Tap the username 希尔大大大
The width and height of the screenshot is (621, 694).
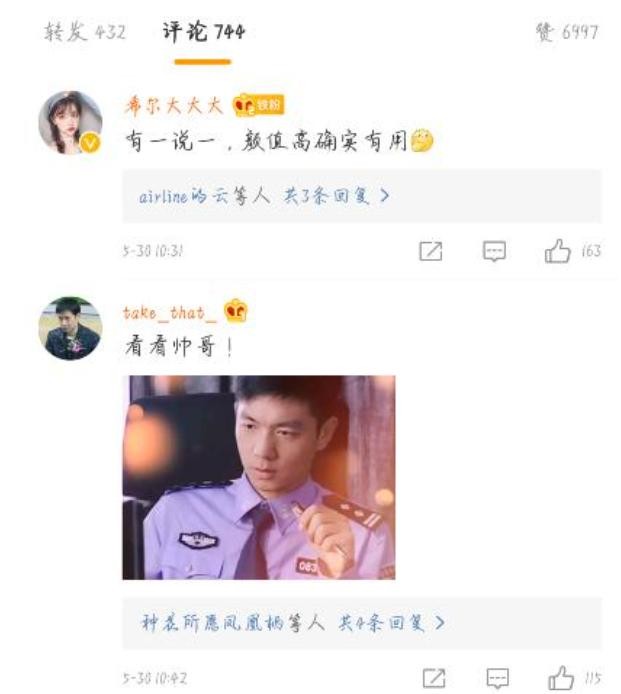click(x=173, y=105)
